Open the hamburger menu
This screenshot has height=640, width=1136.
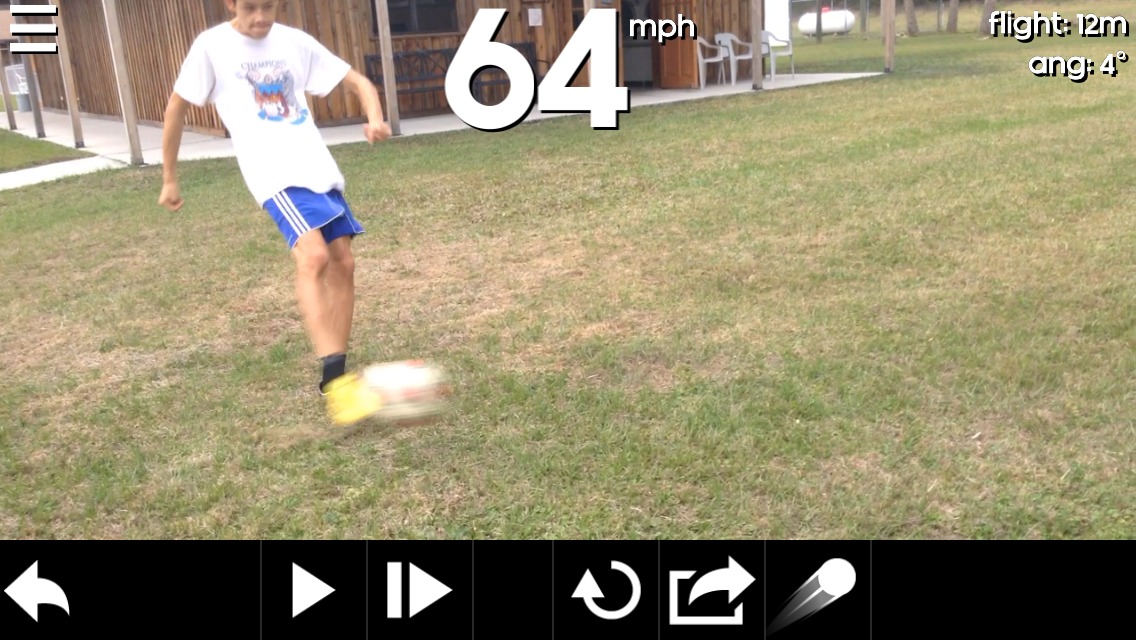click(33, 29)
